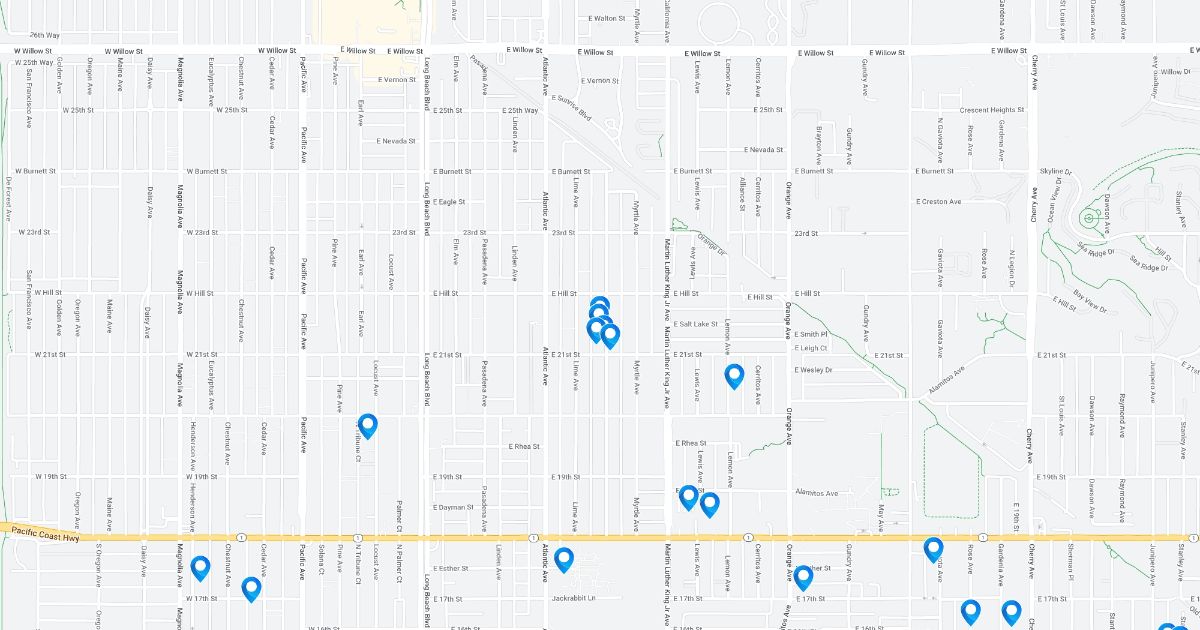Image resolution: width=1200 pixels, height=630 pixels.
Task: Tap the pin on Gardenia Ave near E 17th St
Action: pyautogui.click(x=1011, y=612)
